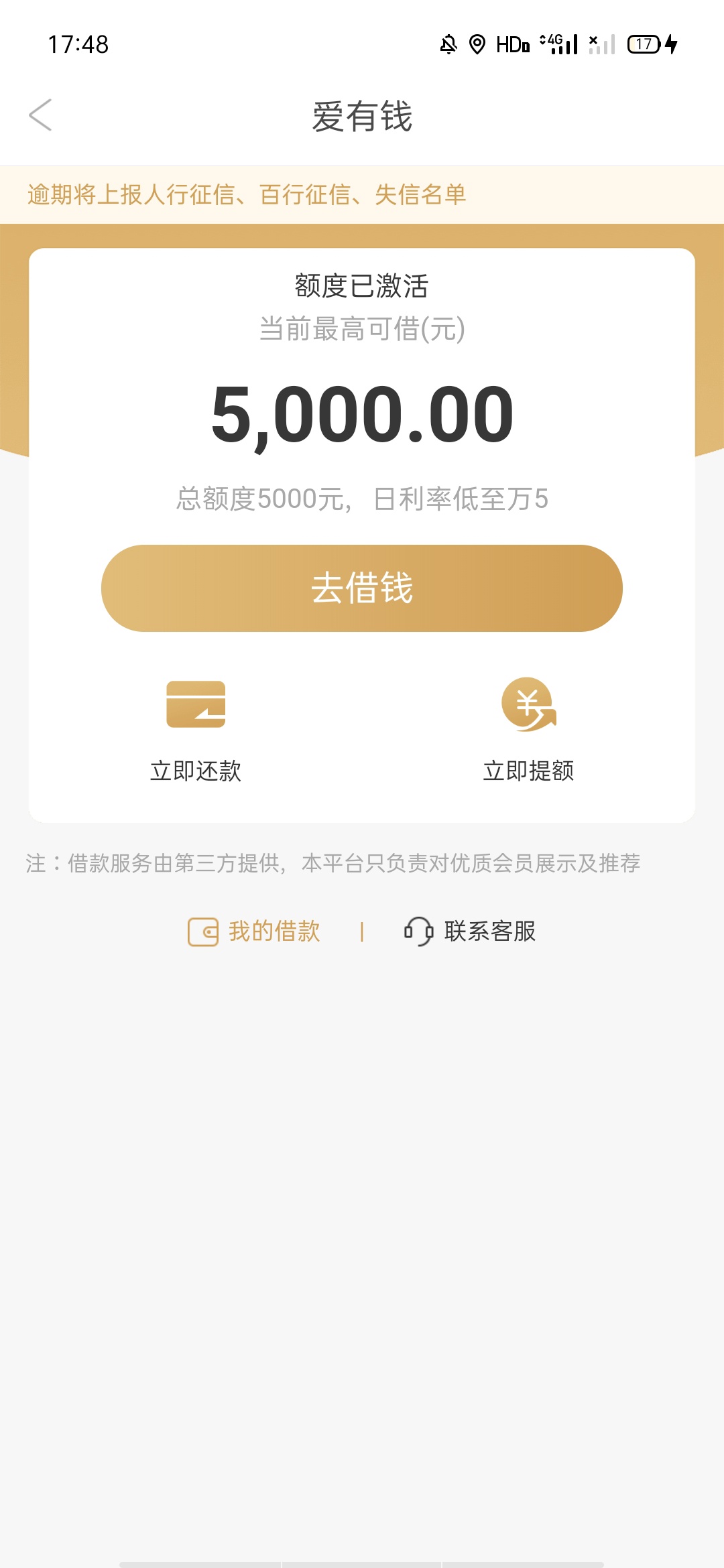Select 立即提额 to raise the limit
The image size is (724, 1568).
click(x=528, y=730)
